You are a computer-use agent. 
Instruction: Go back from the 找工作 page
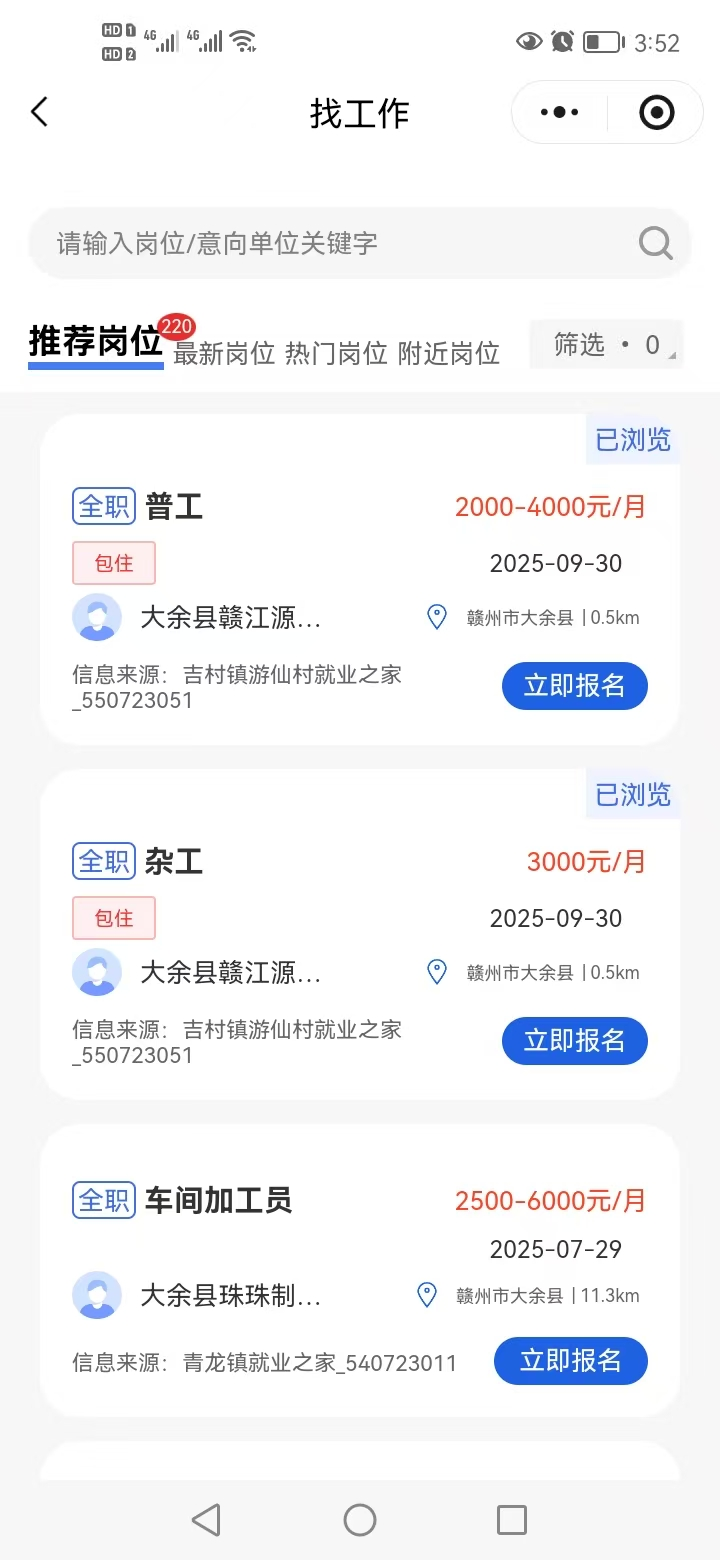pos(40,112)
